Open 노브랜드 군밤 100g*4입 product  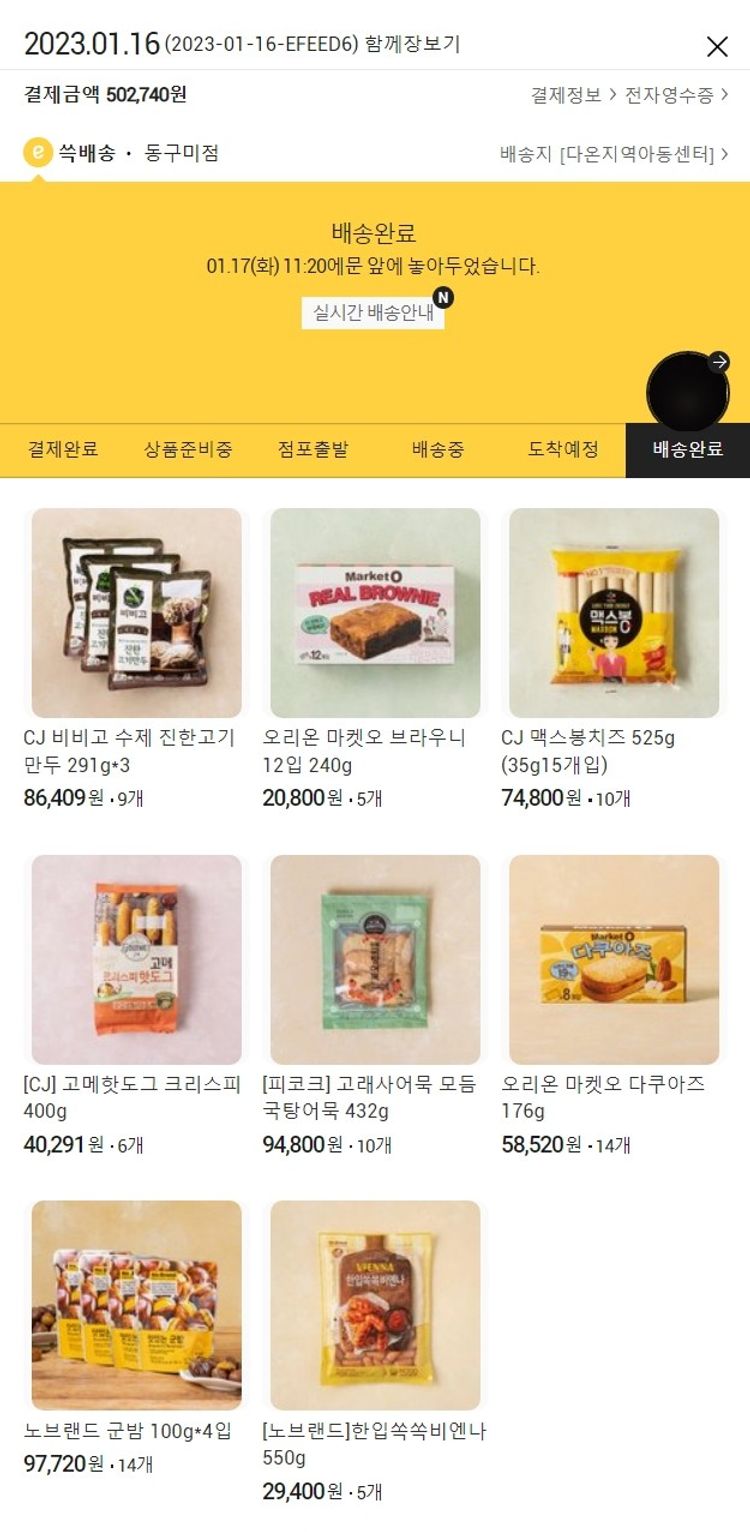(136, 1305)
